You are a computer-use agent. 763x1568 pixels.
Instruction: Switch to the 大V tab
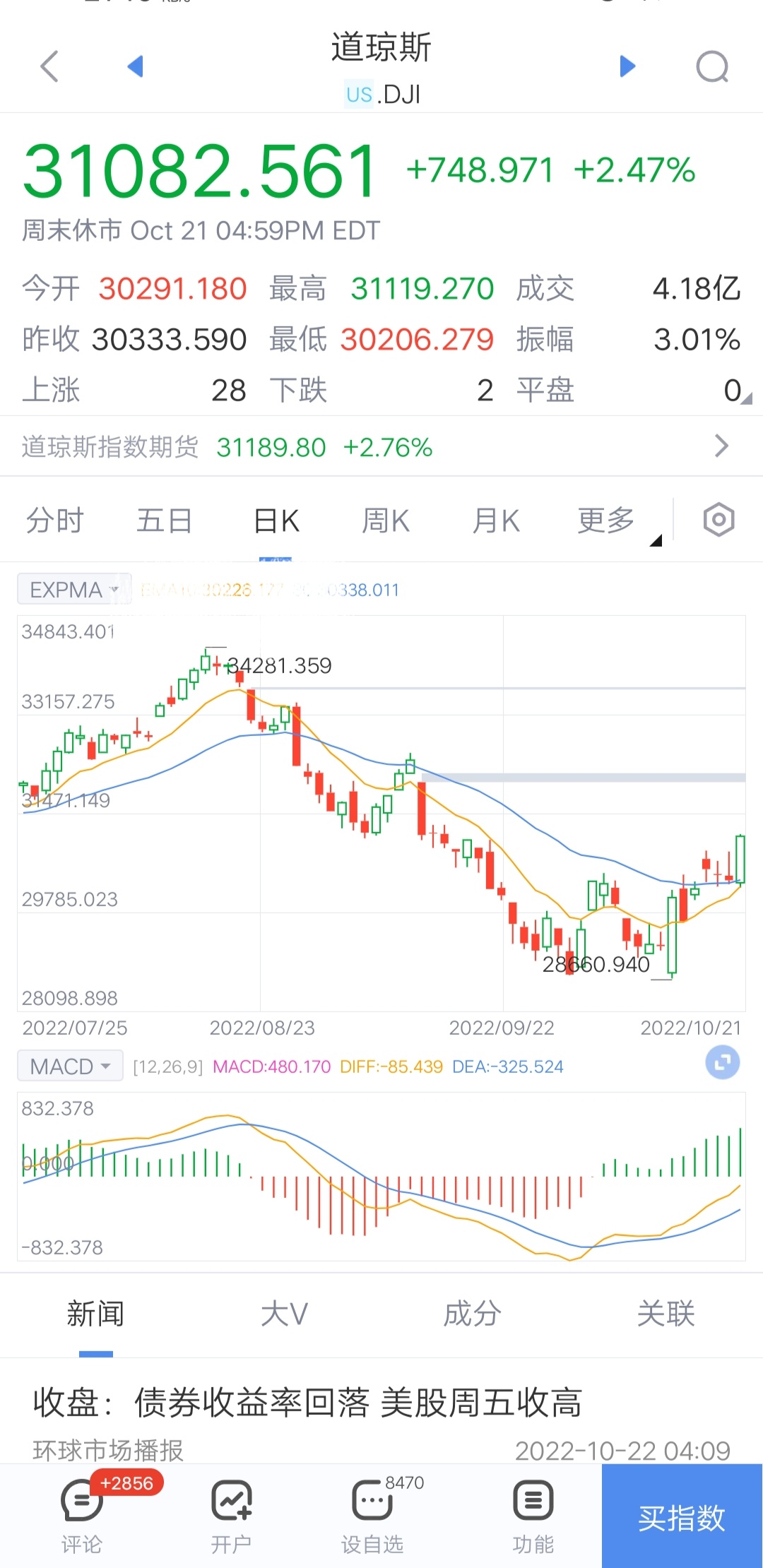click(x=284, y=1314)
